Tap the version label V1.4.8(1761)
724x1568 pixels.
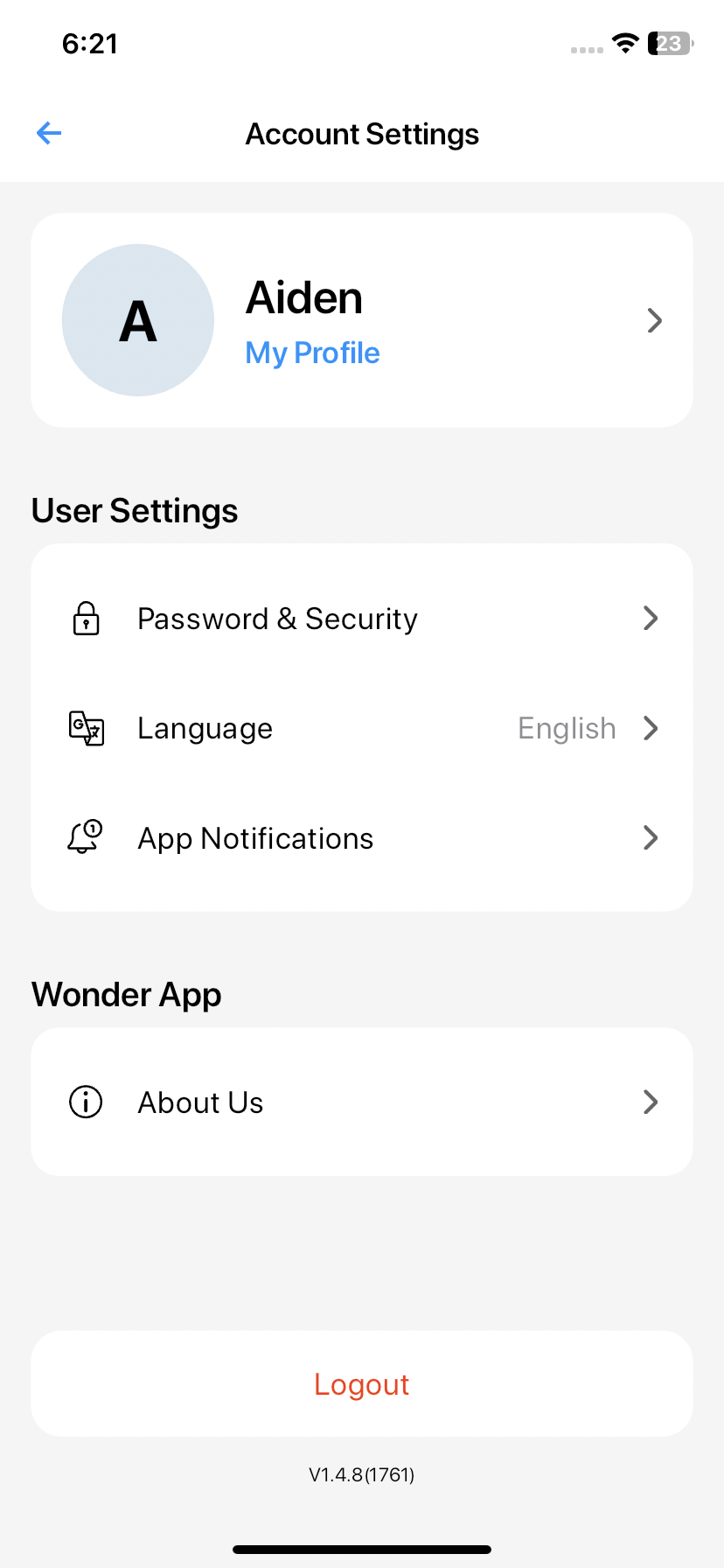(x=361, y=1474)
